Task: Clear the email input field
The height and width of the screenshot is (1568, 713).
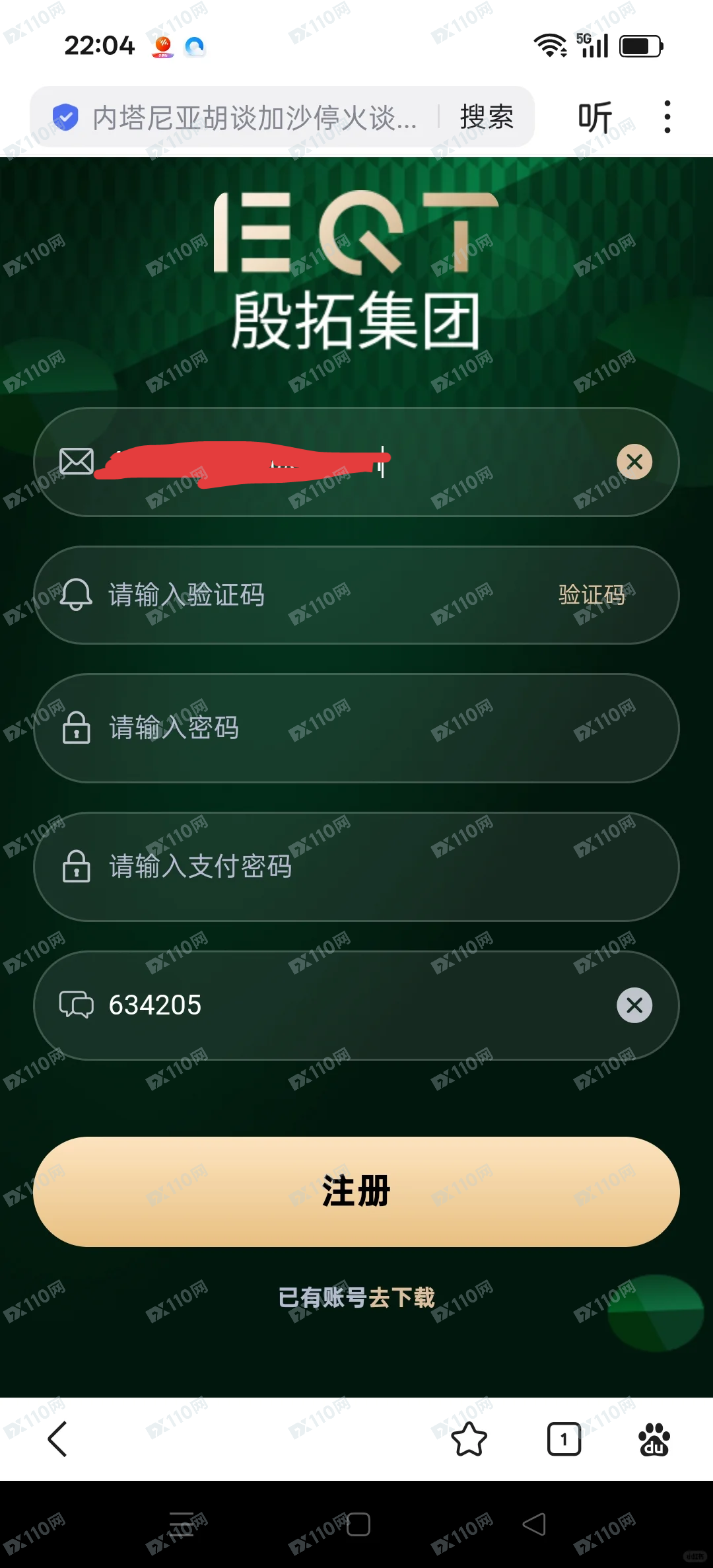Action: pyautogui.click(x=634, y=462)
